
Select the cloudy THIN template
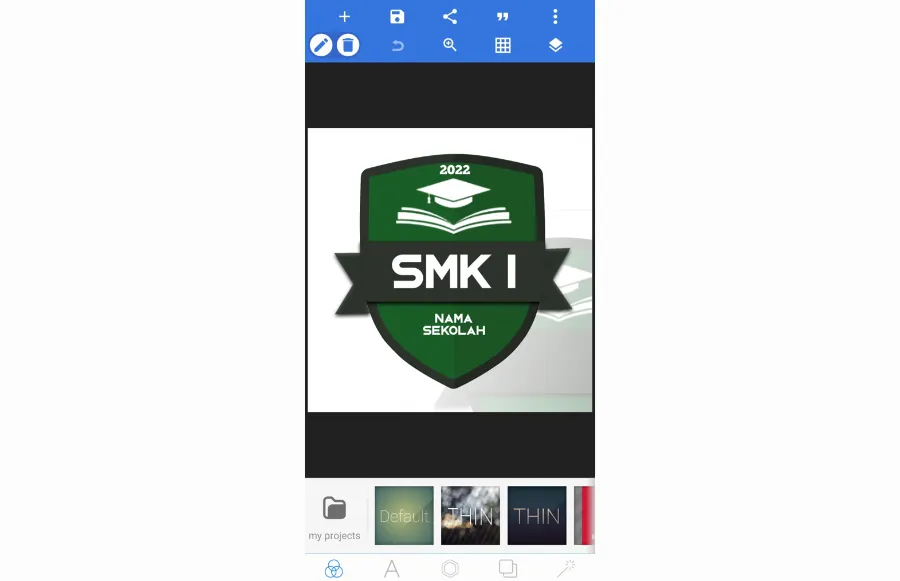point(470,516)
